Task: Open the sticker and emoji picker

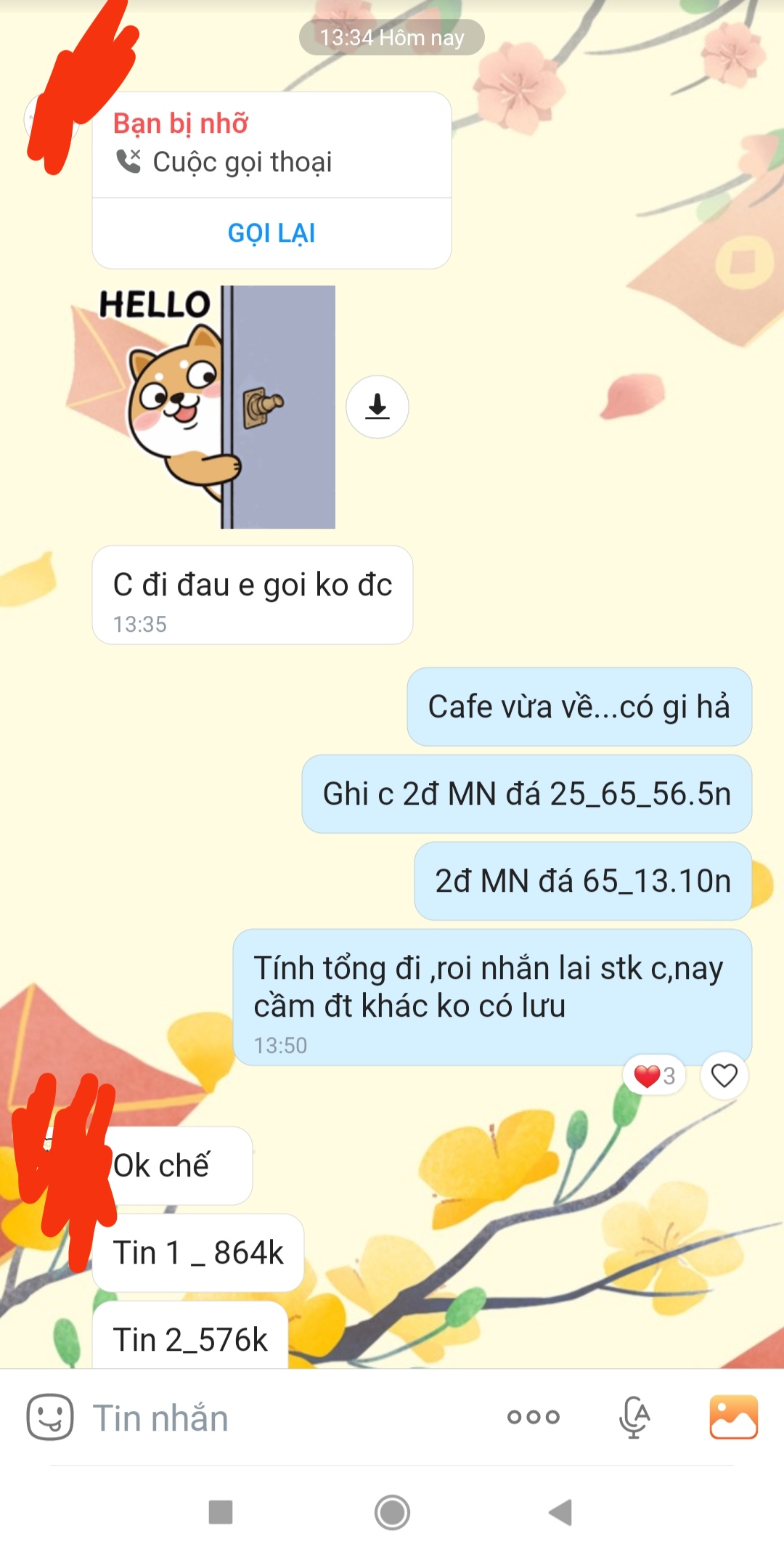Action: click(x=50, y=1417)
